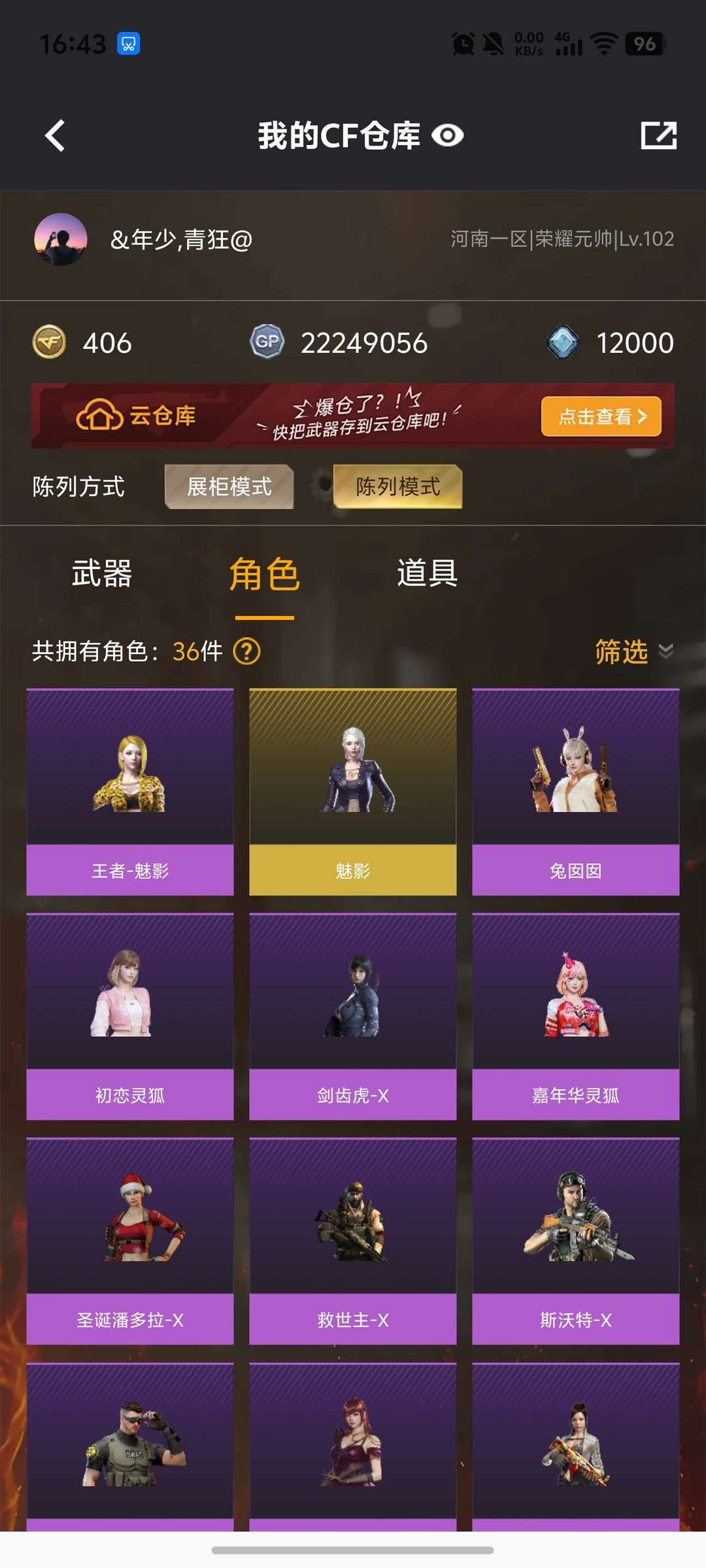The height and width of the screenshot is (1568, 706).
Task: Select the 初恋灵狐 character card
Action: [130, 1017]
